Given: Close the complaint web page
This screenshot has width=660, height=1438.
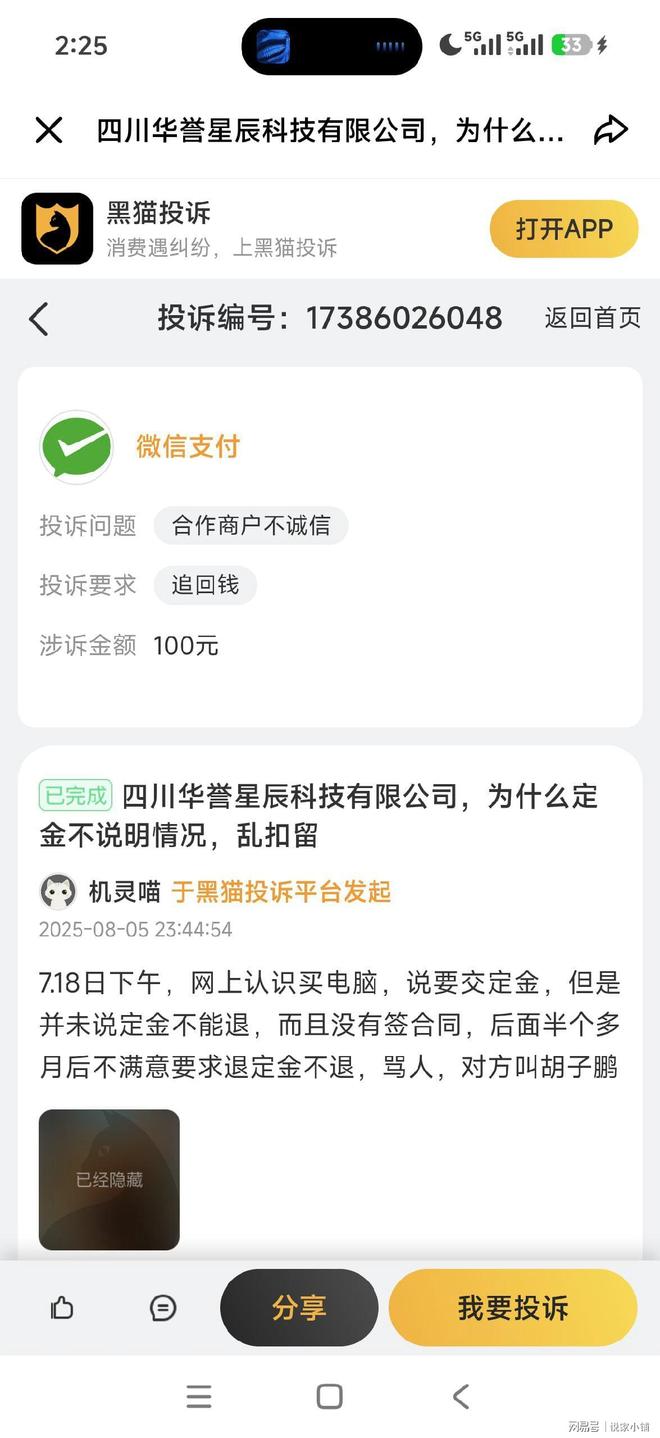Looking at the screenshot, I should 49,130.
